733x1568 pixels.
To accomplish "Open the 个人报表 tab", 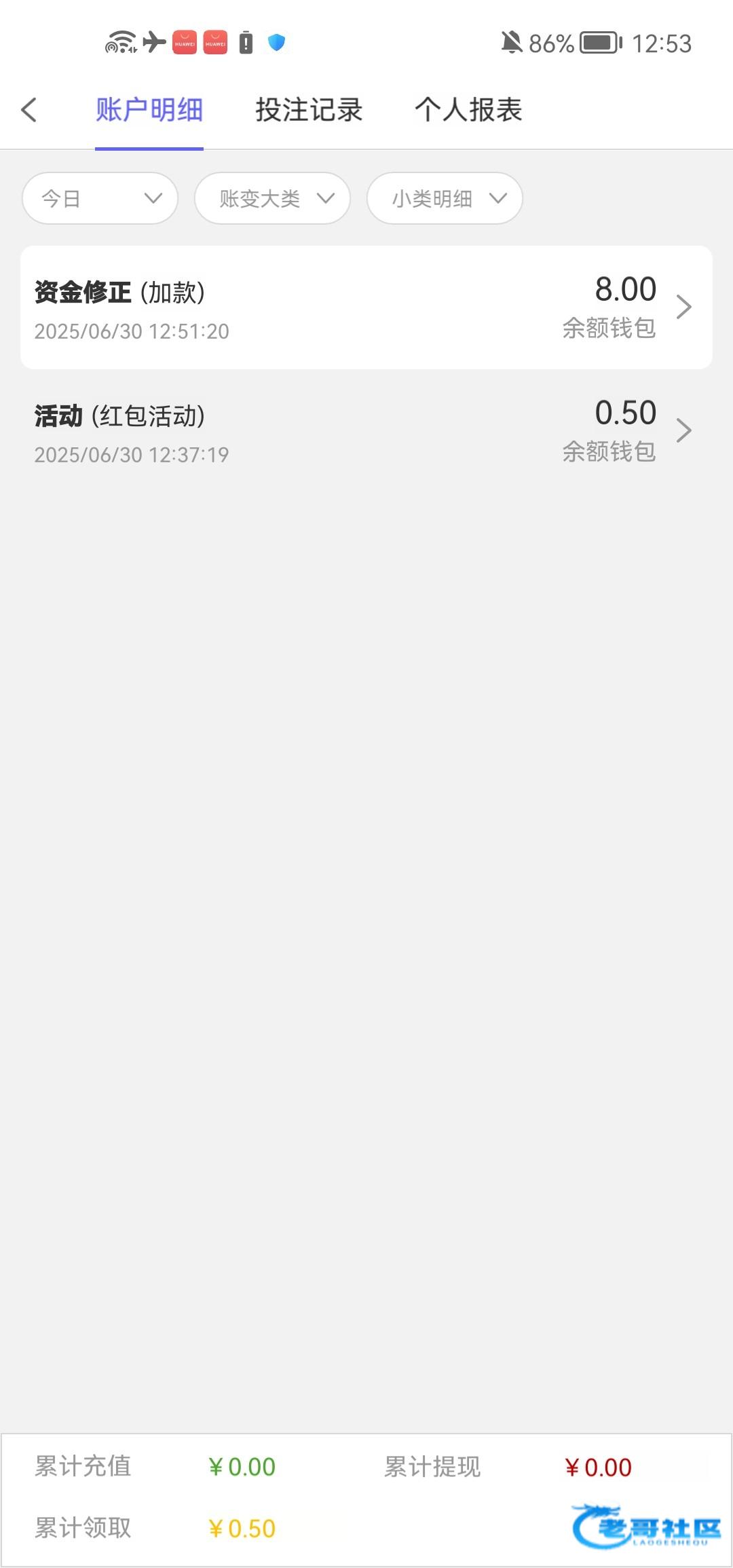I will click(x=468, y=110).
